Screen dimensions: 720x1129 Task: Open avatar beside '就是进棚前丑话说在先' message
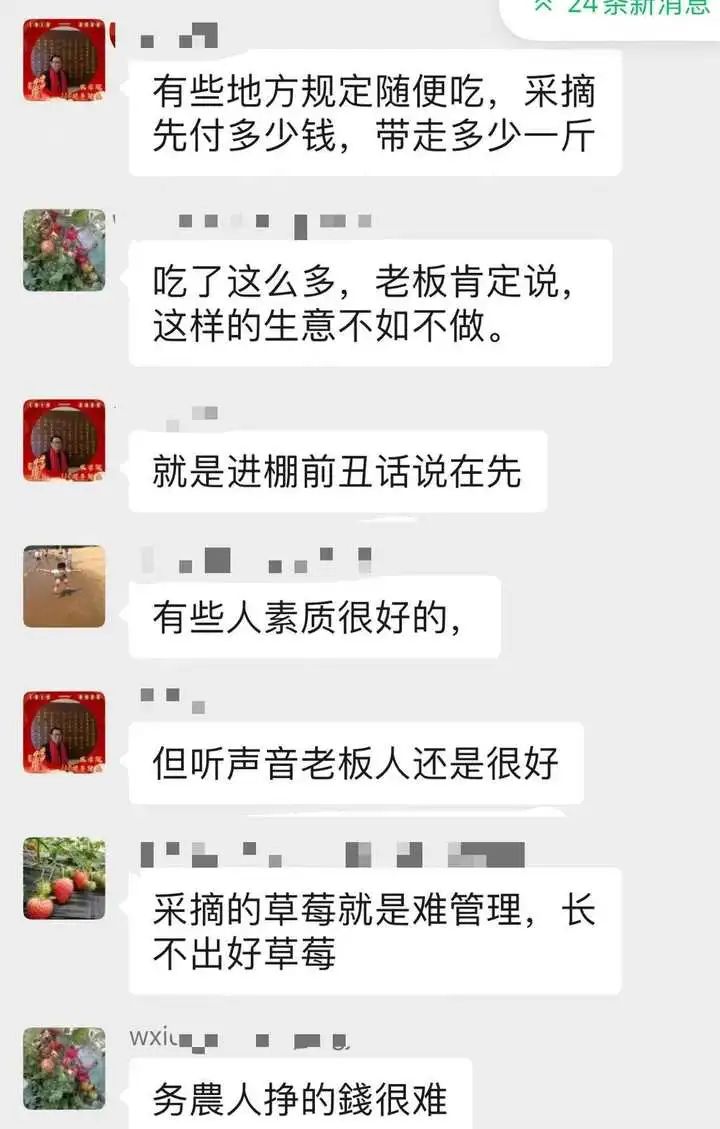(64, 441)
